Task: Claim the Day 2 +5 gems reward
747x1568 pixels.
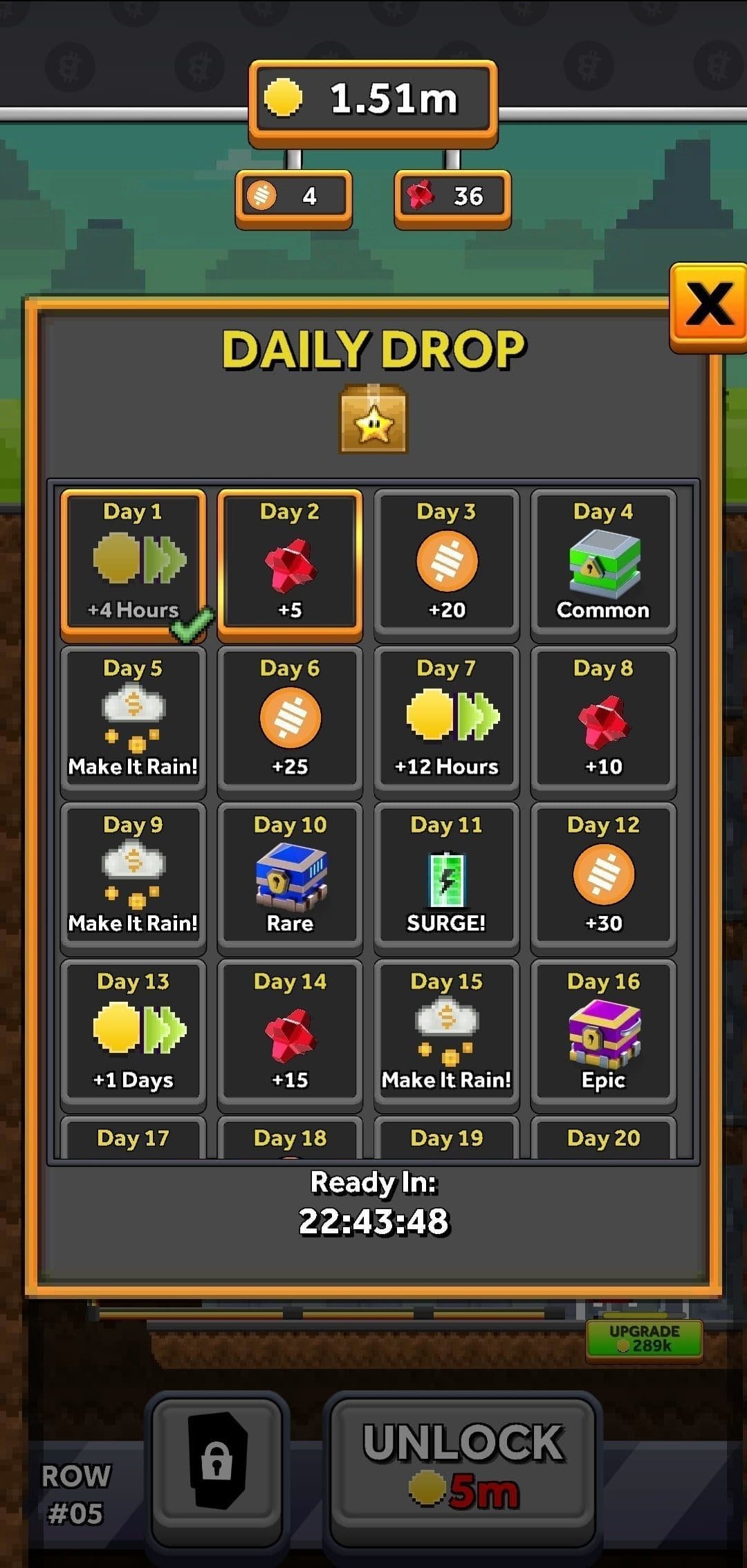Action: [290, 563]
